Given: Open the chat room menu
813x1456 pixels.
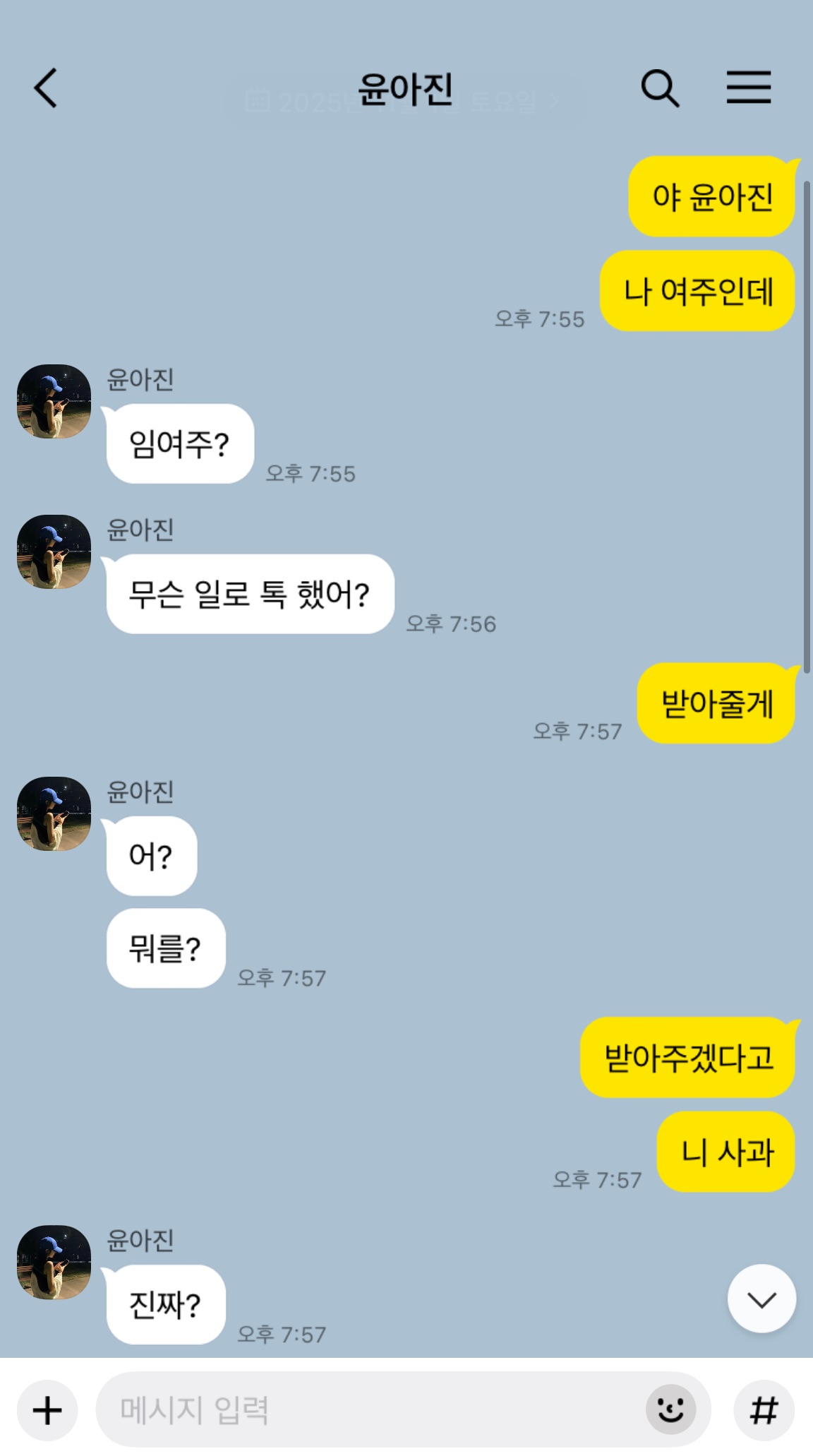Looking at the screenshot, I should tap(749, 88).
